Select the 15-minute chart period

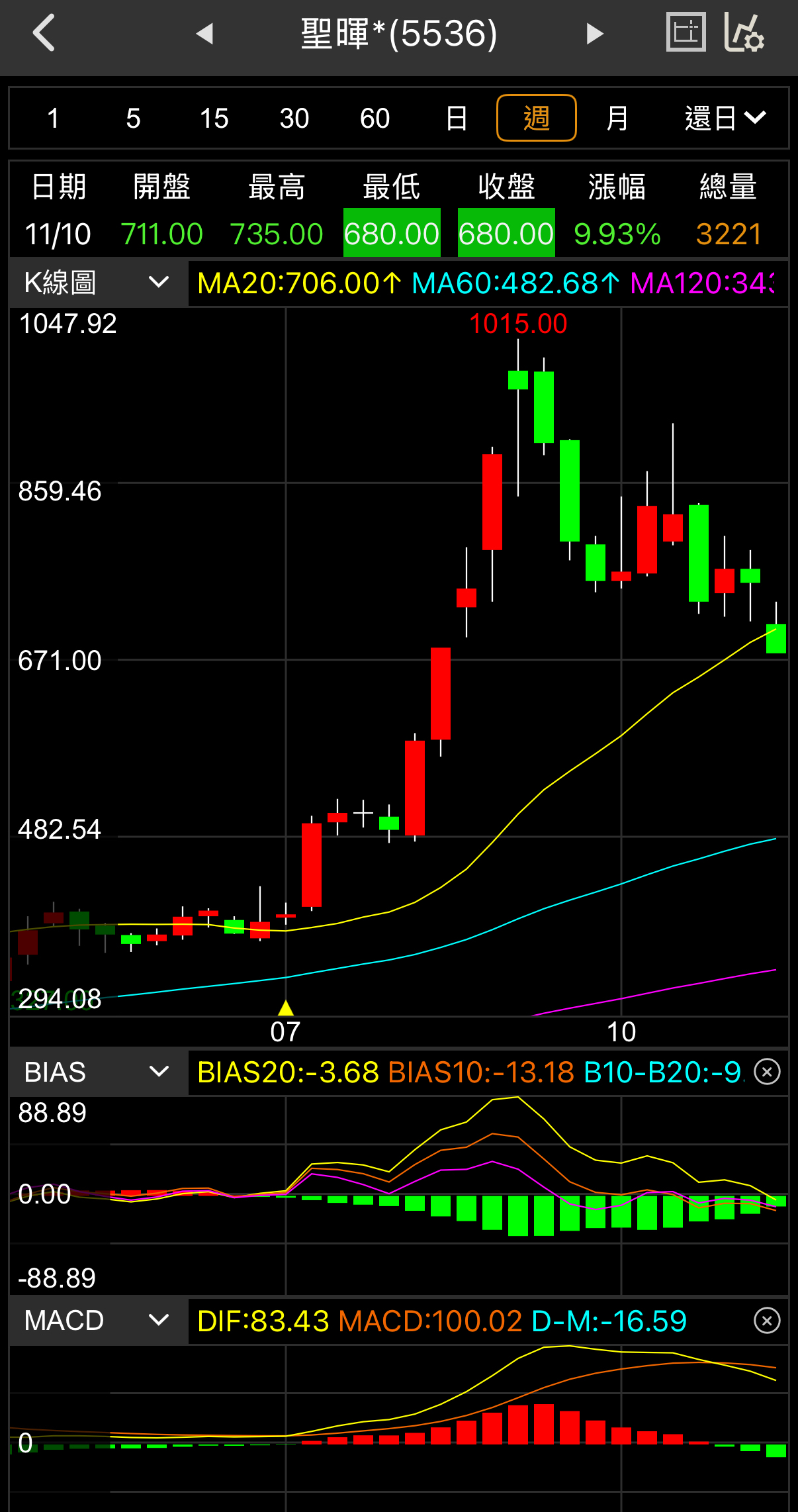click(x=214, y=118)
